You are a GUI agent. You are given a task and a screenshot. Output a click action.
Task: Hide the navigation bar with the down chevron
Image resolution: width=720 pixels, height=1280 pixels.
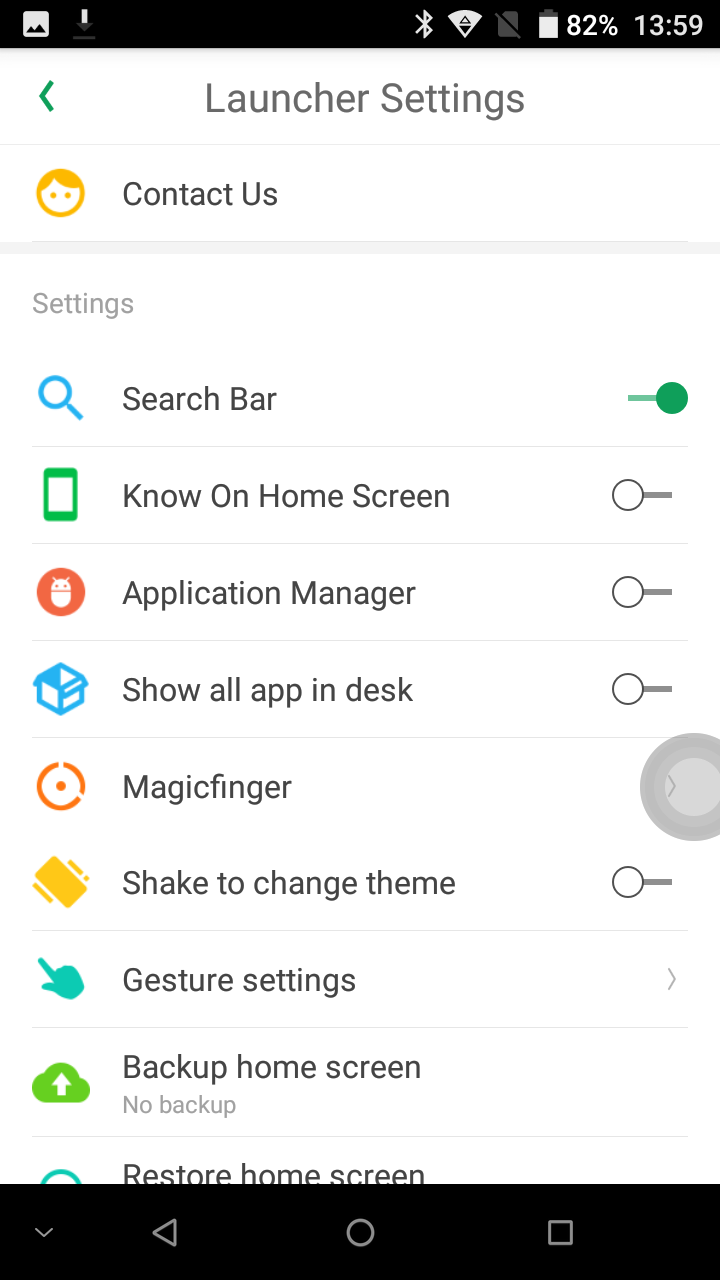click(44, 1233)
